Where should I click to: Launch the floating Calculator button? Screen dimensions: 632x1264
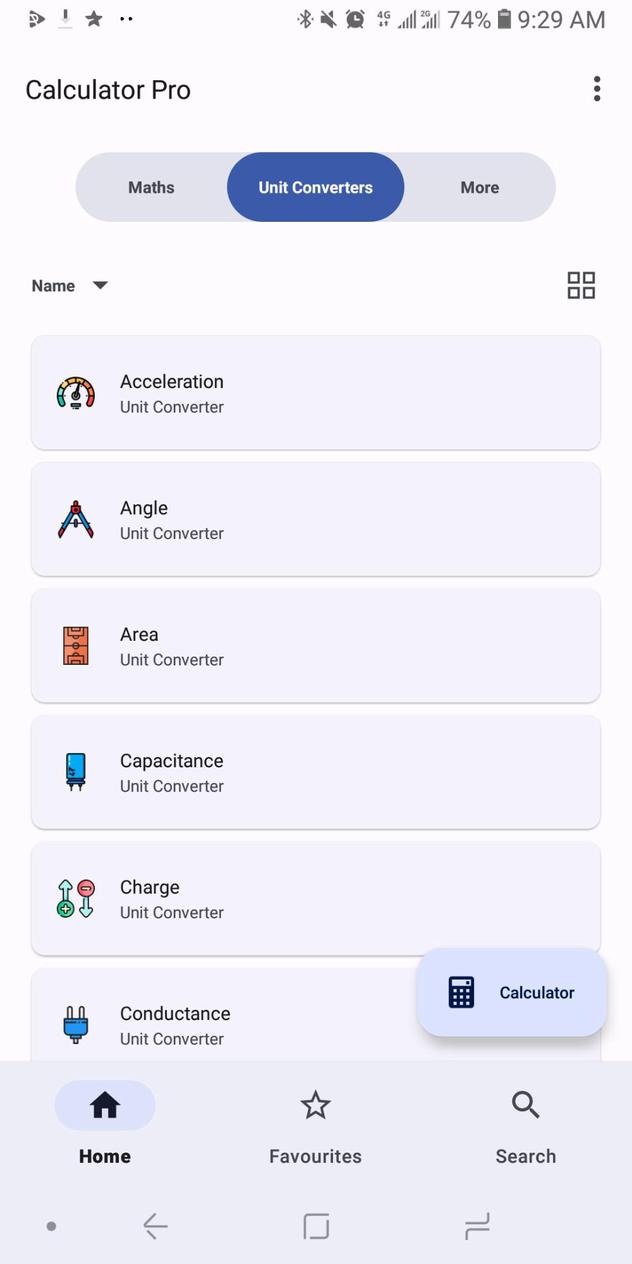tap(512, 992)
